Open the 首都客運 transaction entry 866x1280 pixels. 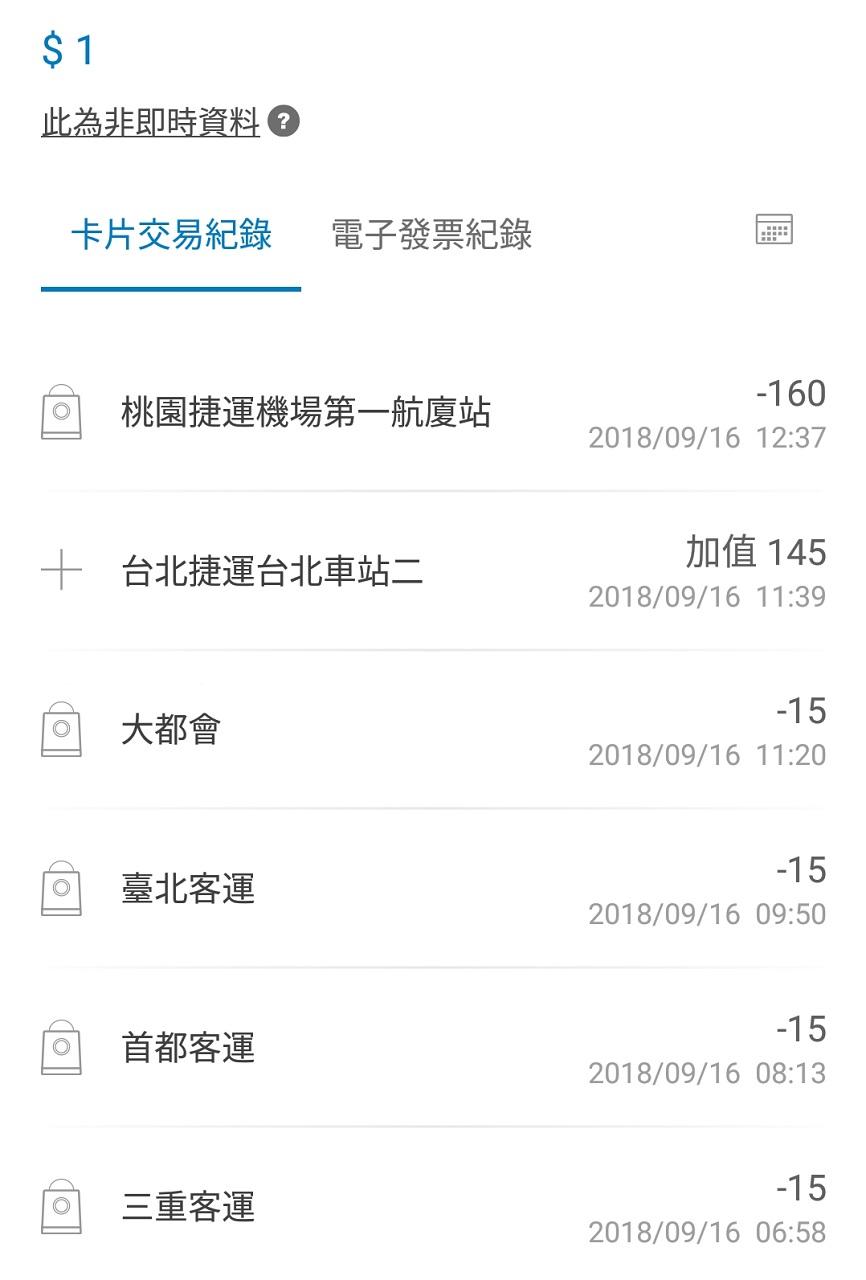click(x=433, y=1048)
